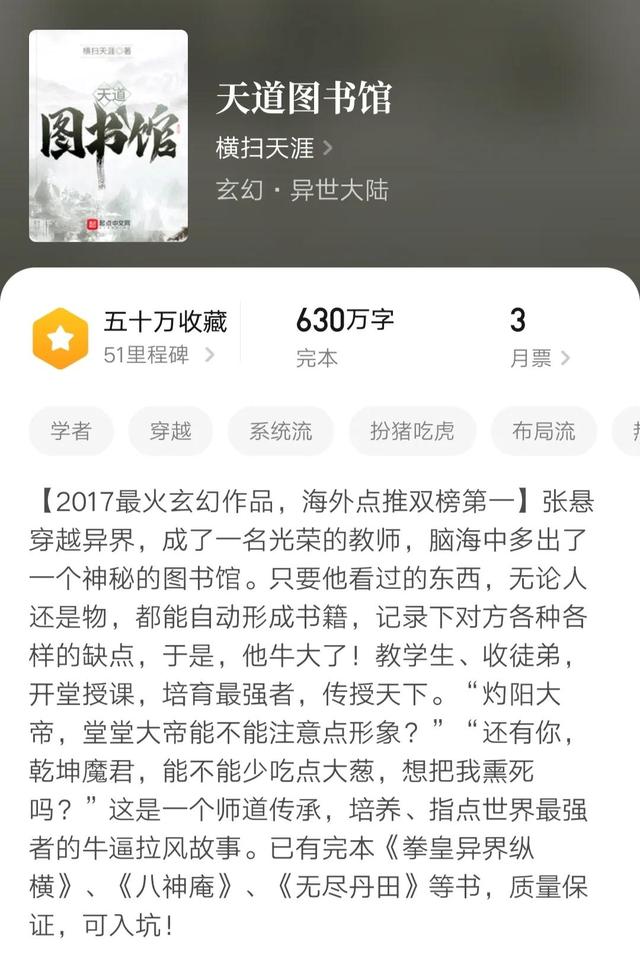
Task: Open the 玄幻·异世大陆 category
Action: 302,190
